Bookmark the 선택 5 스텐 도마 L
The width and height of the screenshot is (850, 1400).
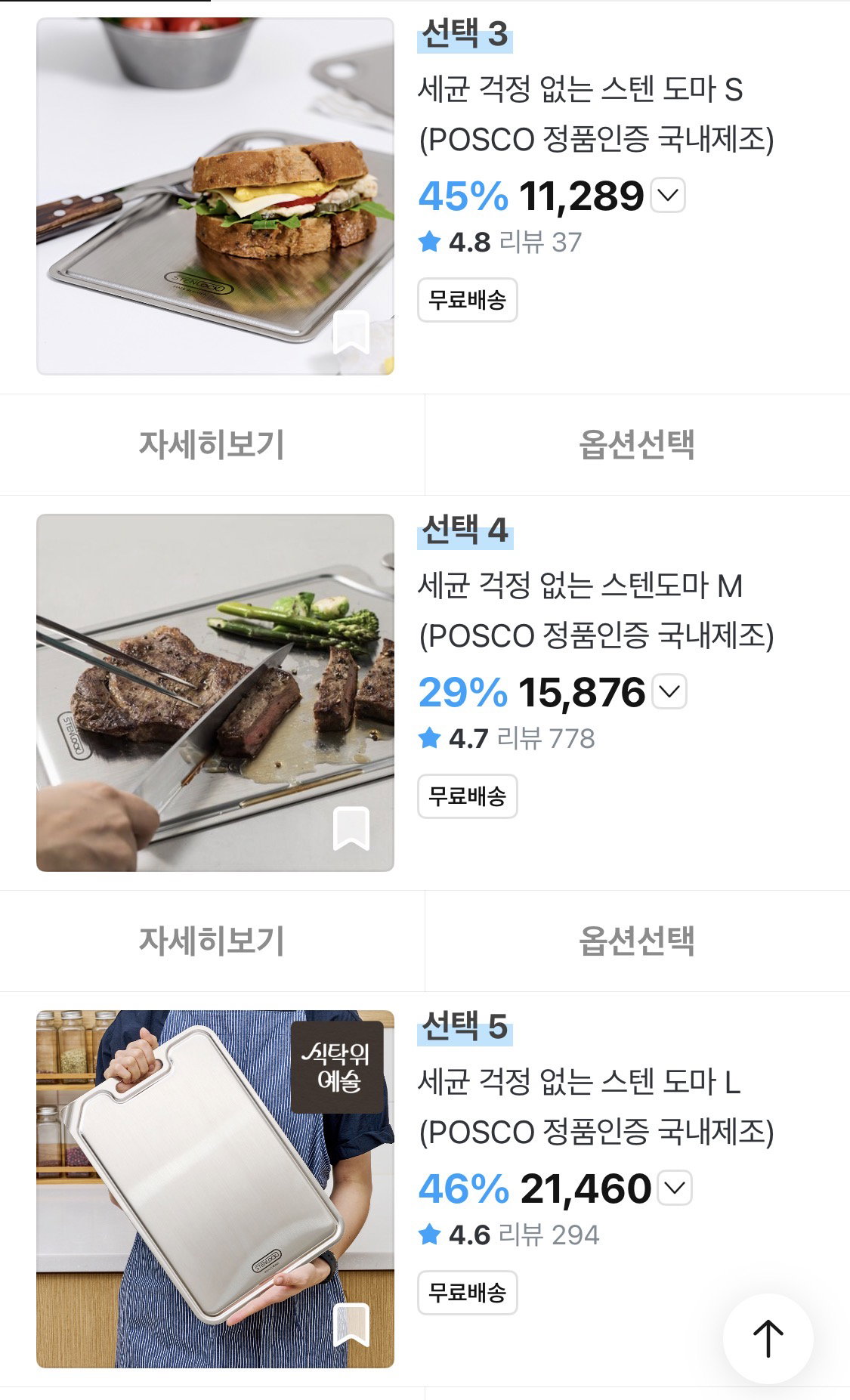pos(351,1324)
